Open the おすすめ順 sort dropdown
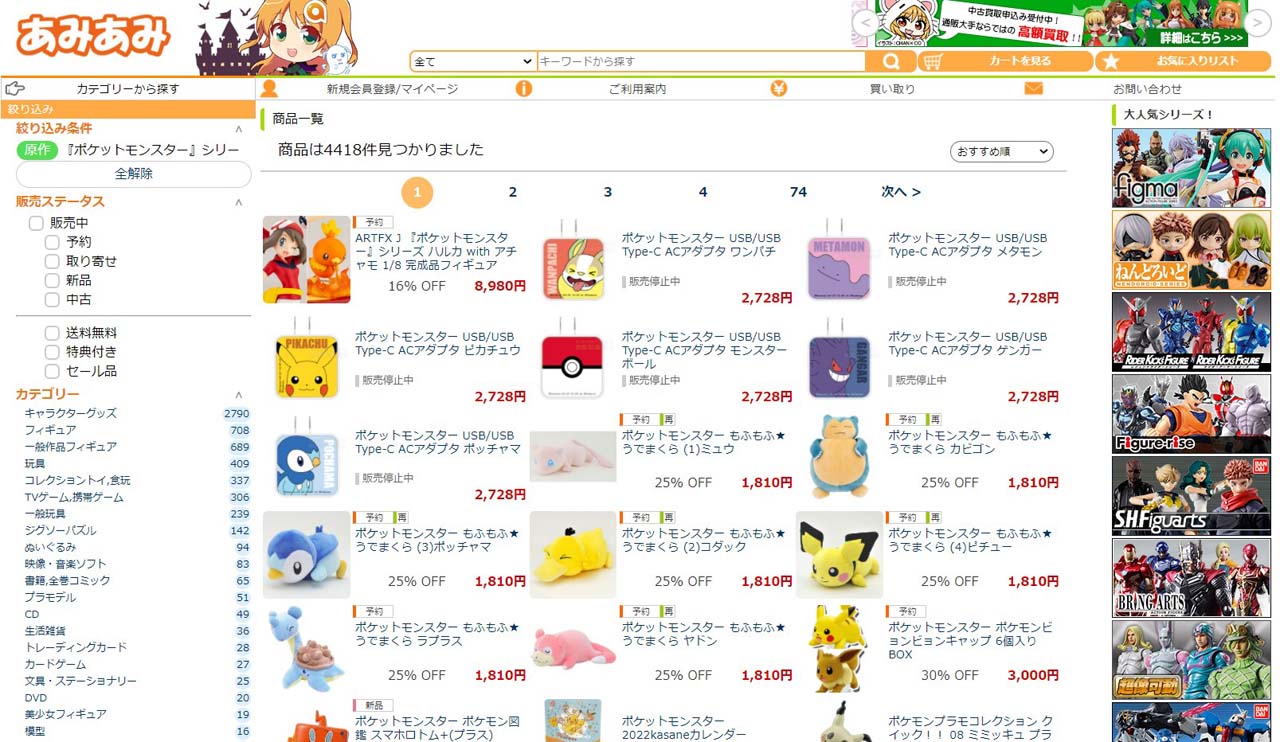 [x=1001, y=151]
